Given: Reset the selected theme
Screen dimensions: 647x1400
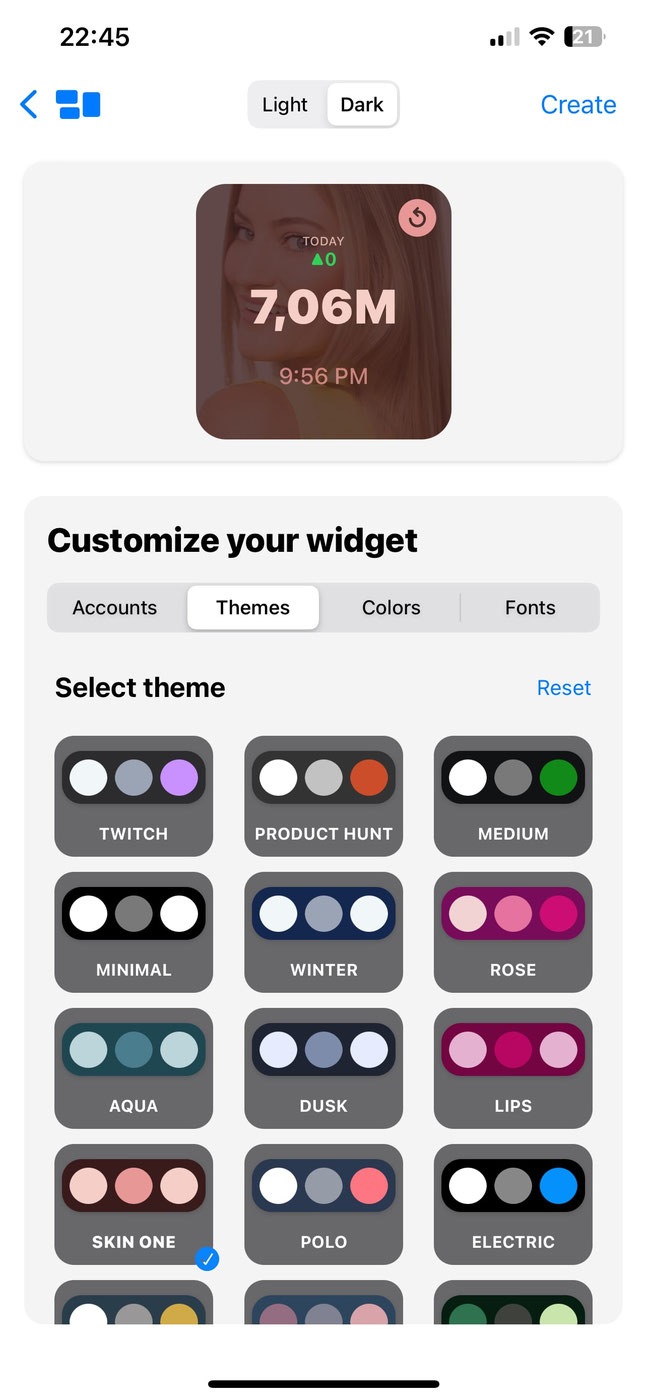Looking at the screenshot, I should pos(564,688).
